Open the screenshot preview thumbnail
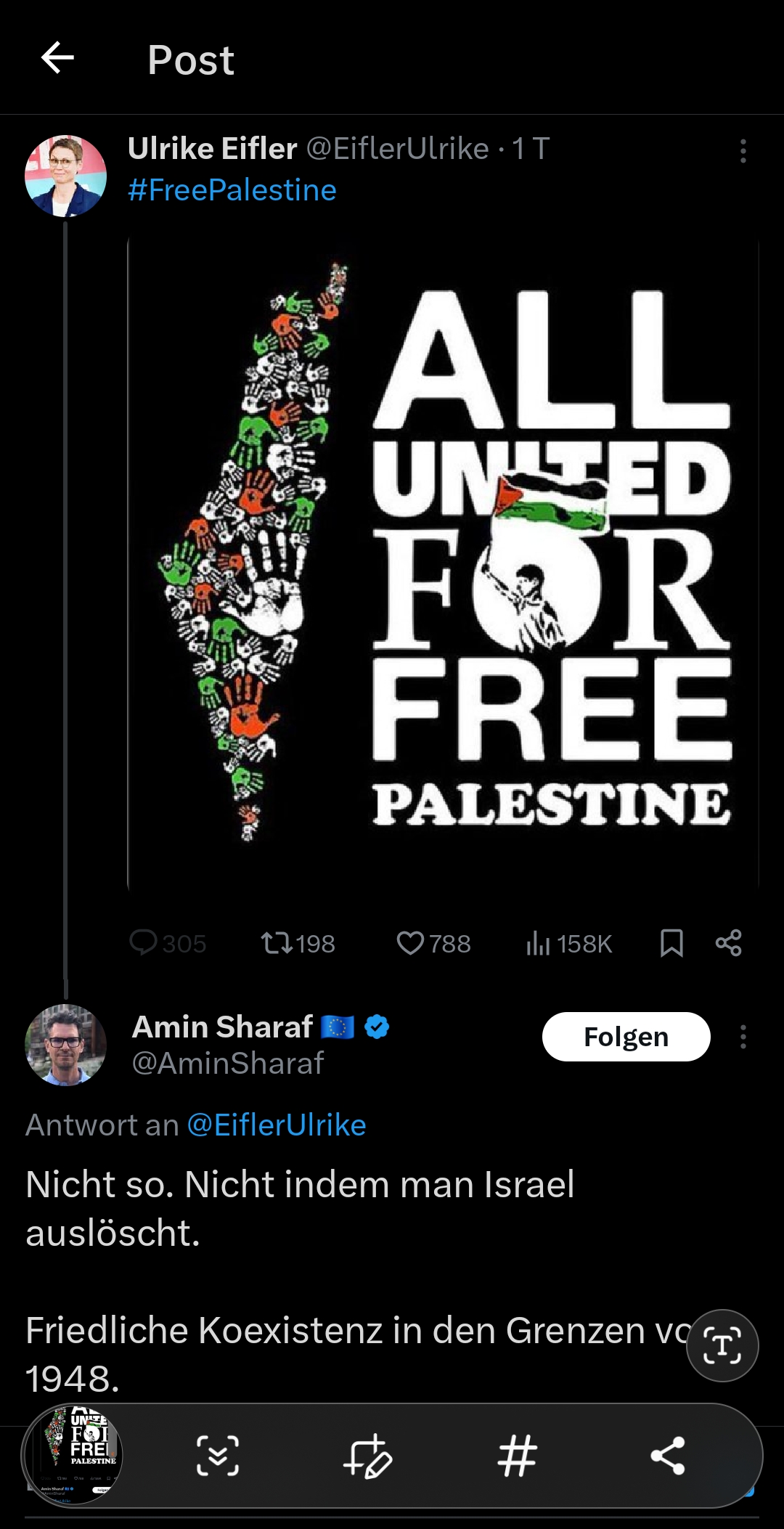Image resolution: width=784 pixels, height=1529 pixels. tap(74, 1455)
